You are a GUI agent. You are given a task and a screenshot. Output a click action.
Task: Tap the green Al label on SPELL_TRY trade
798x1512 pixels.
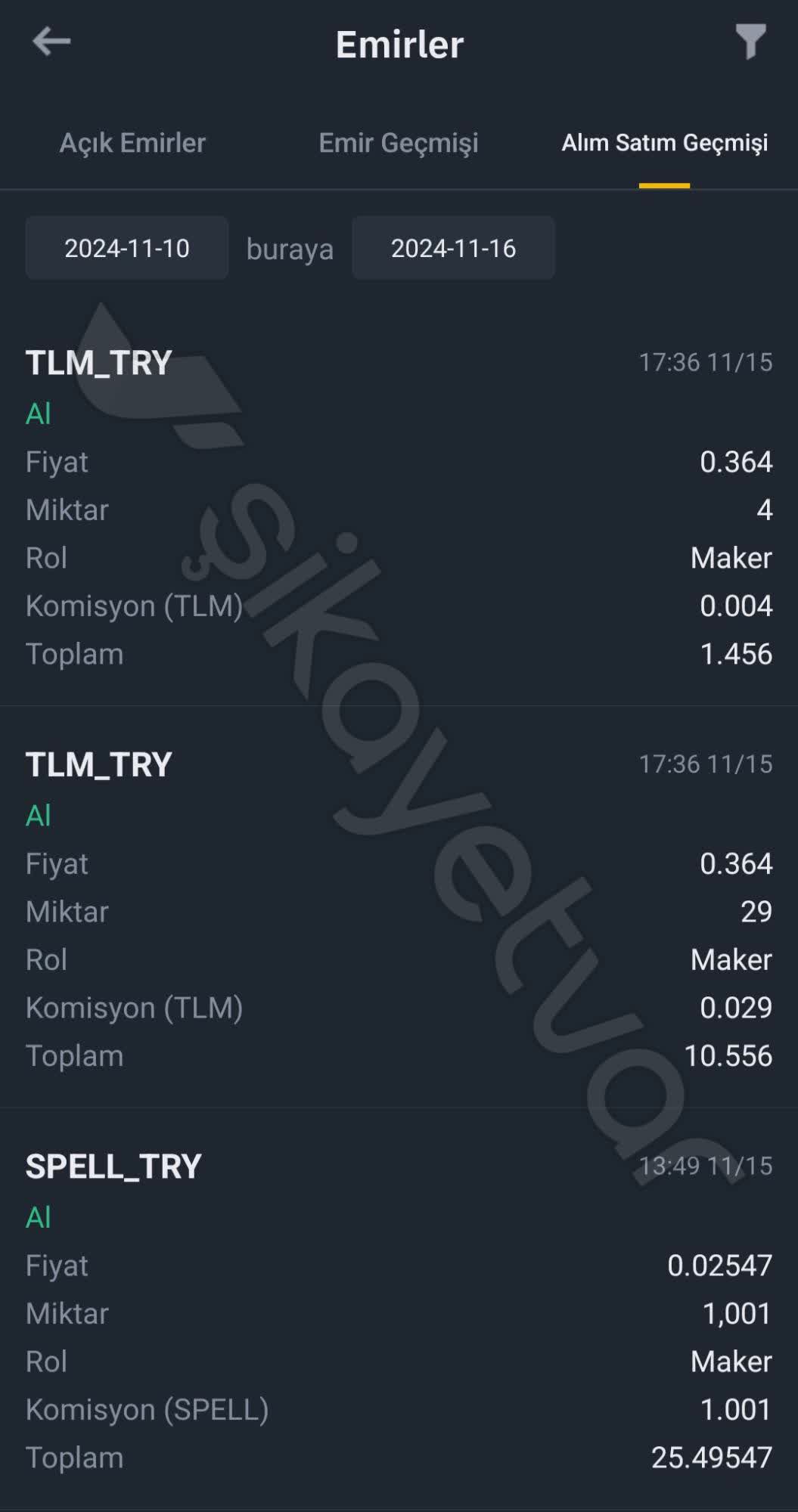tap(38, 1216)
